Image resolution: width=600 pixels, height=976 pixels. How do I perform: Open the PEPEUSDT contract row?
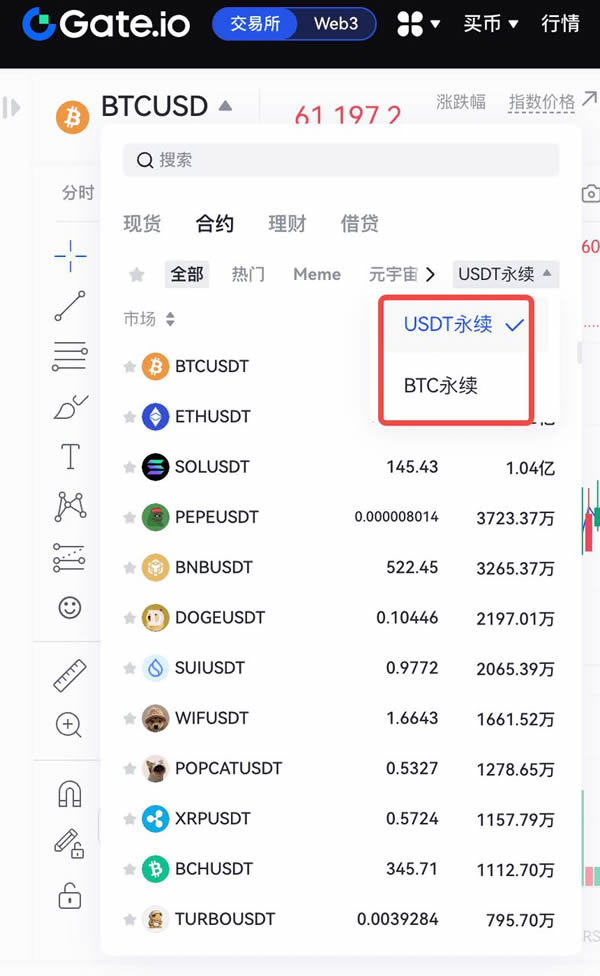pos(217,517)
